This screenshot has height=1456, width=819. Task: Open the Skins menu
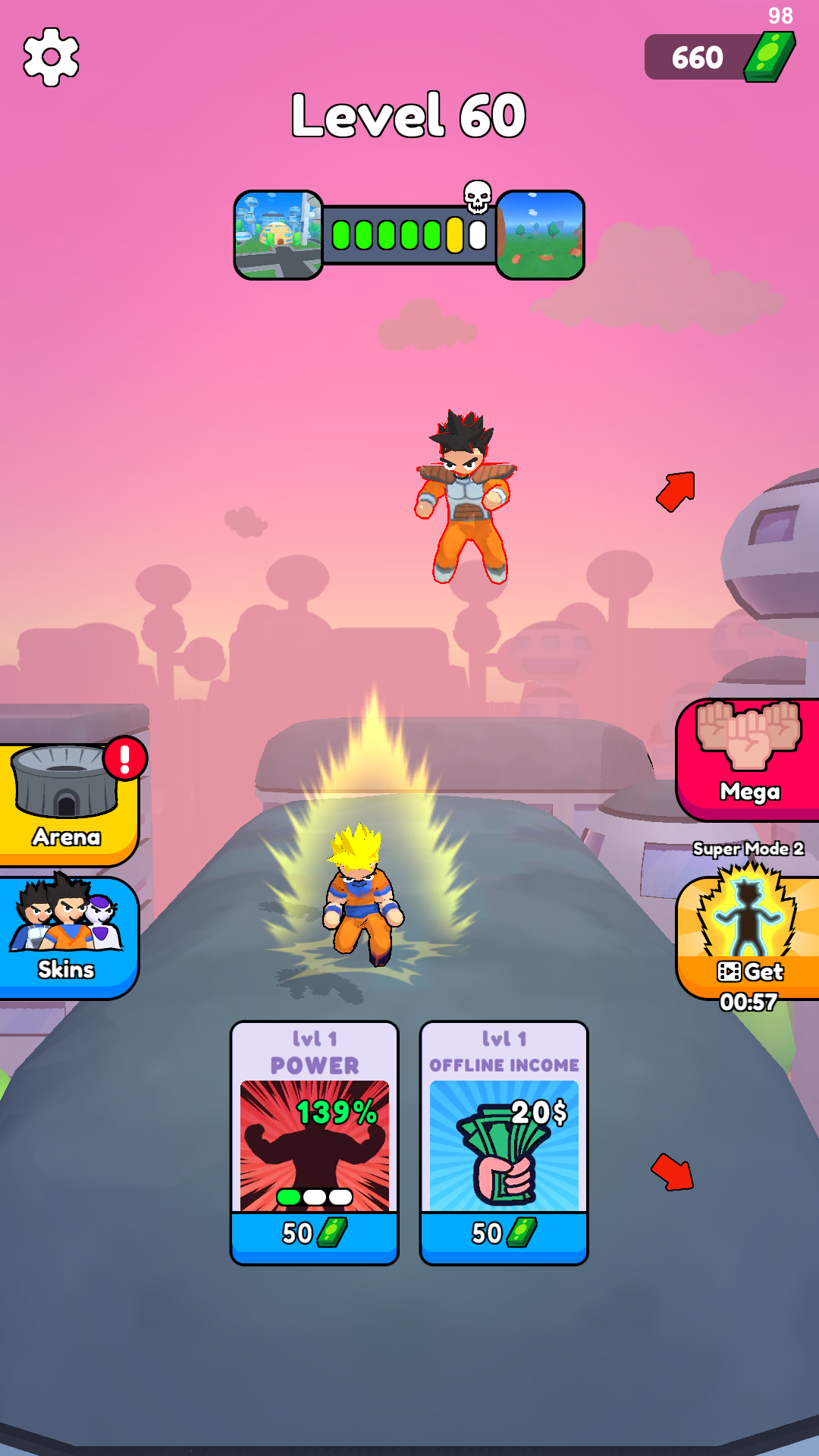(x=67, y=937)
